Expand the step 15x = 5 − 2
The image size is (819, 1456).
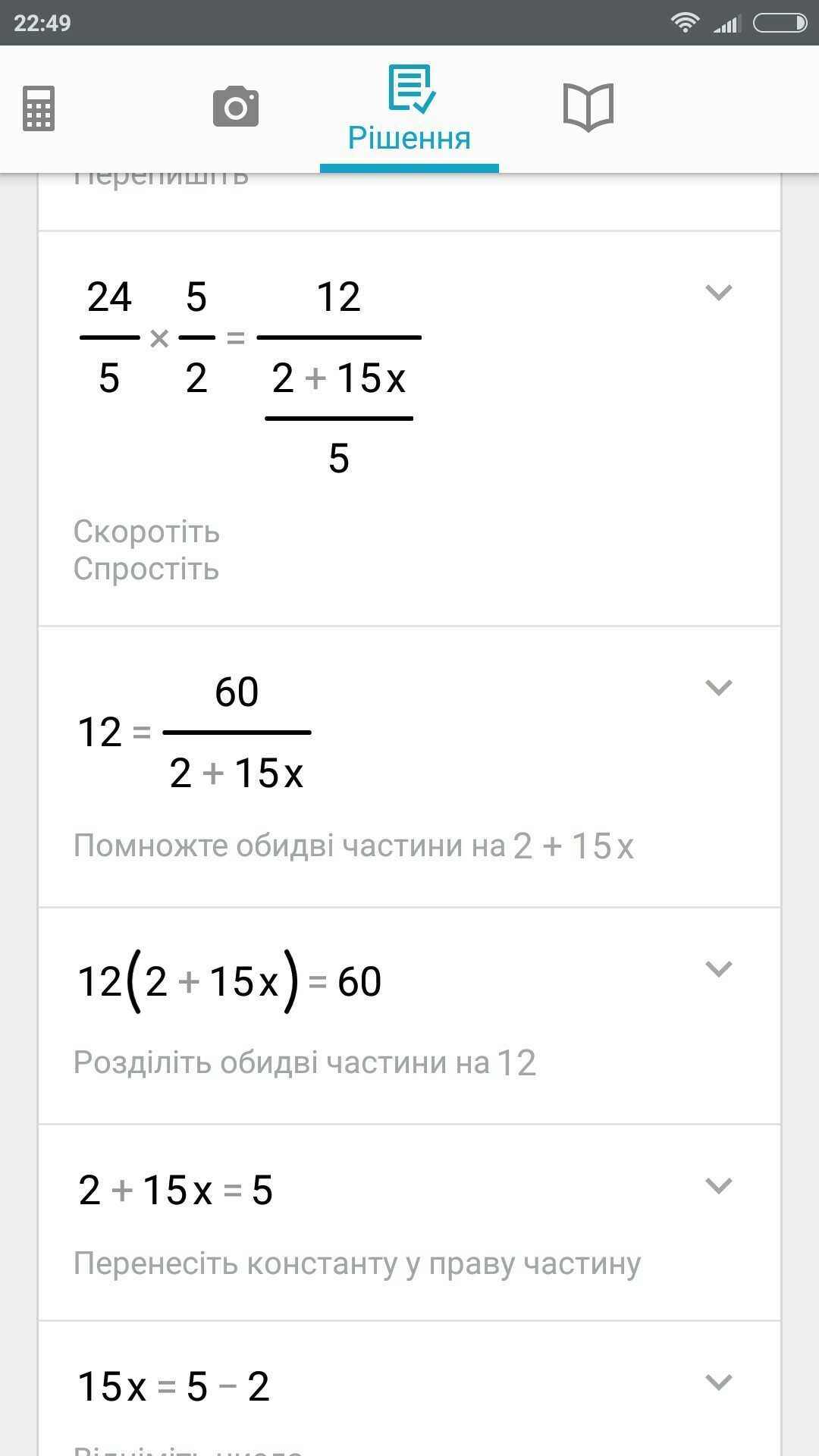pyautogui.click(x=718, y=1382)
